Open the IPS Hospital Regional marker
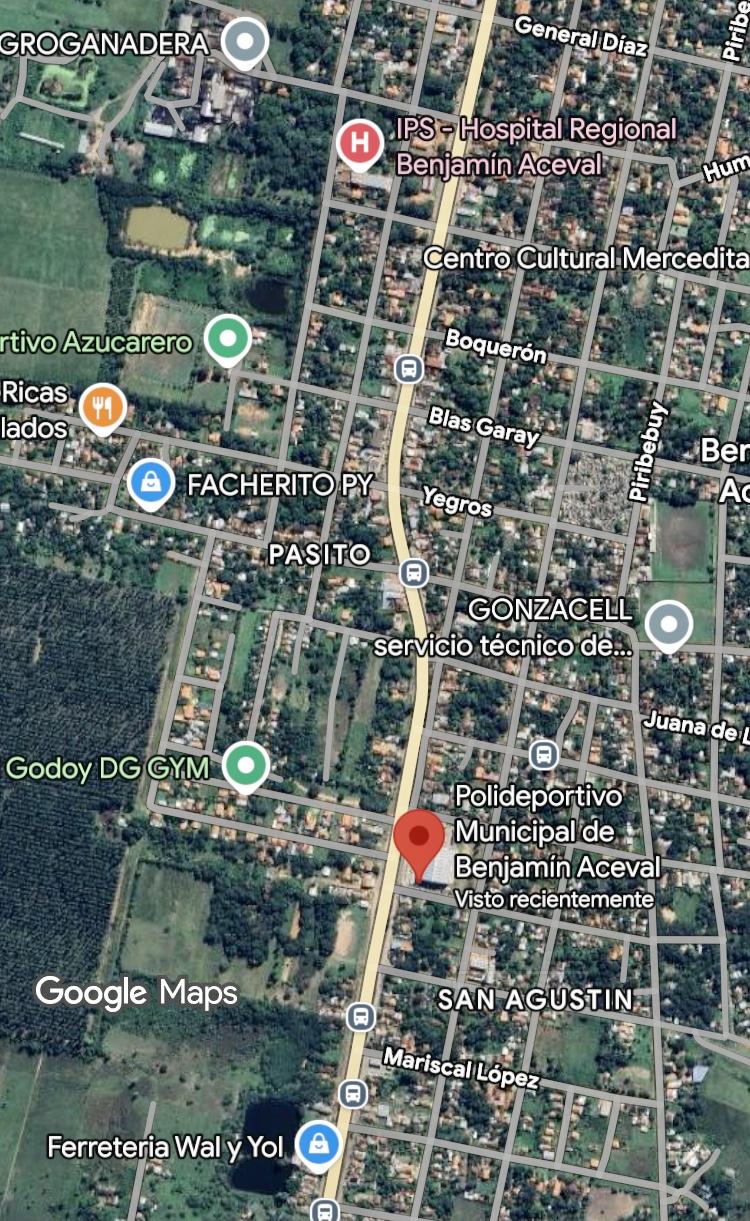750x1221 pixels. tap(360, 143)
